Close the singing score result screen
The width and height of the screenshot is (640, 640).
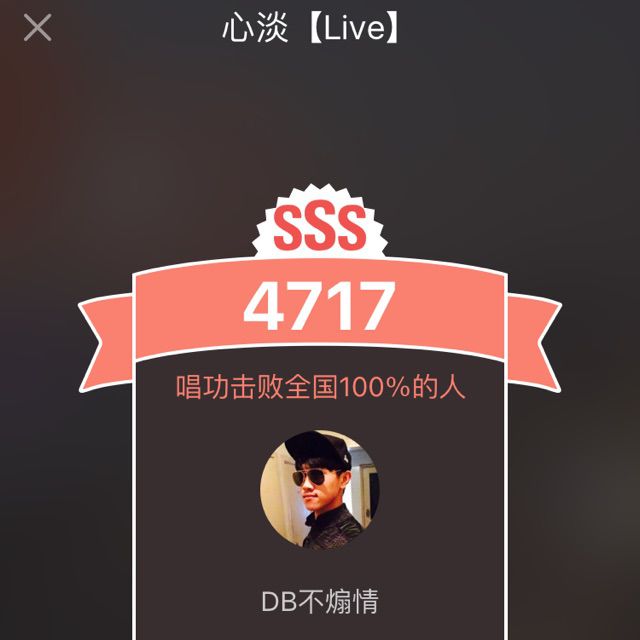(x=37, y=27)
